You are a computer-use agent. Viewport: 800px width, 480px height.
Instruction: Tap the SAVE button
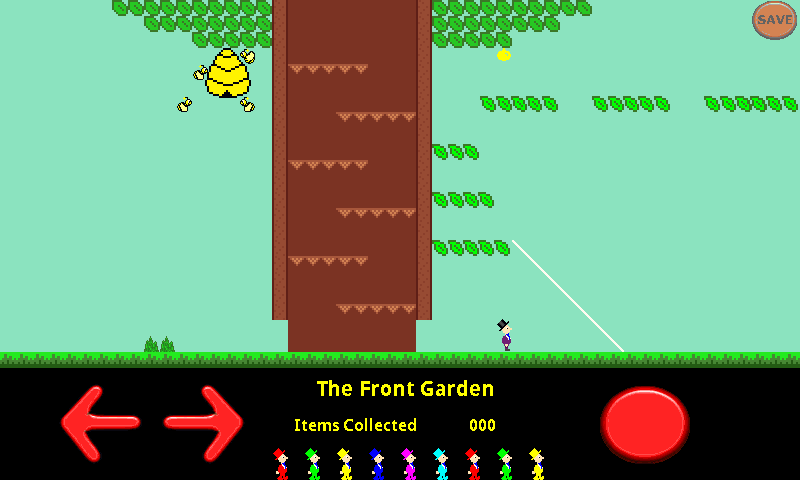(x=774, y=20)
